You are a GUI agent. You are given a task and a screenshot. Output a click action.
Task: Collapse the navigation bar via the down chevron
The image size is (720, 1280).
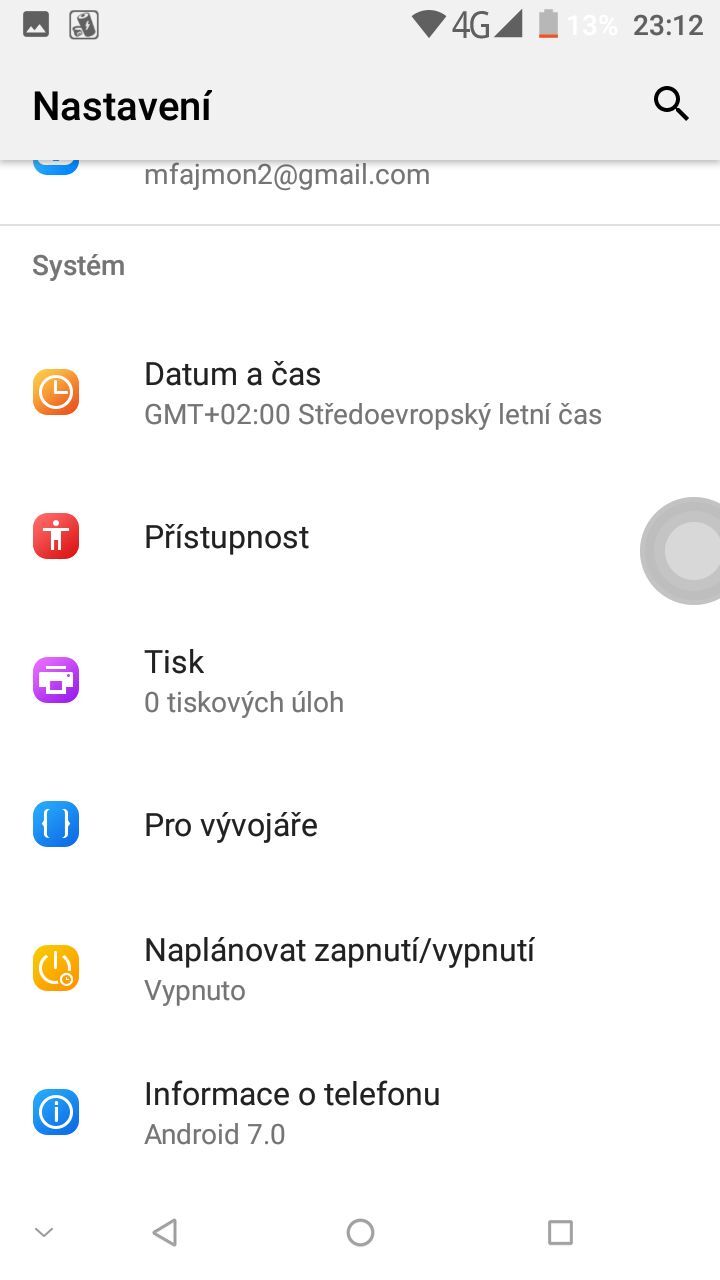(43, 1232)
